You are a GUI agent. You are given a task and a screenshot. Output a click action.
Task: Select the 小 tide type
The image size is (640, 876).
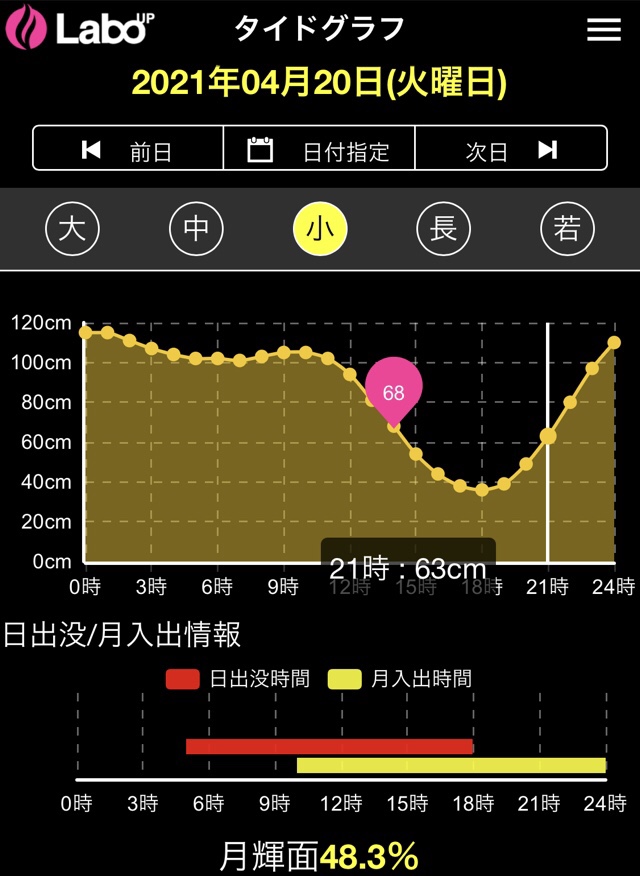tap(320, 229)
